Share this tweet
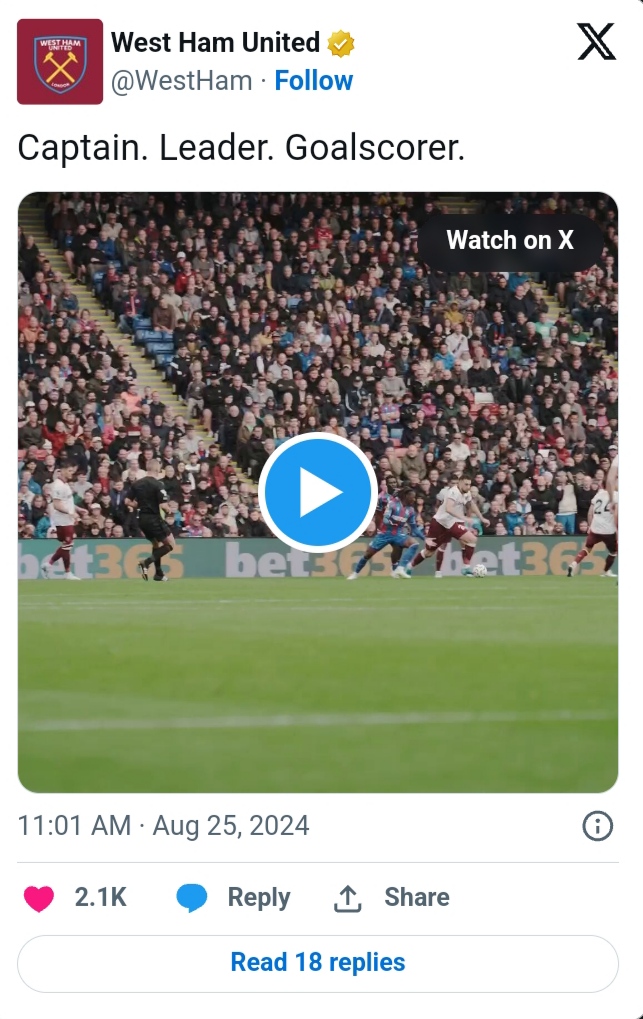 point(392,898)
